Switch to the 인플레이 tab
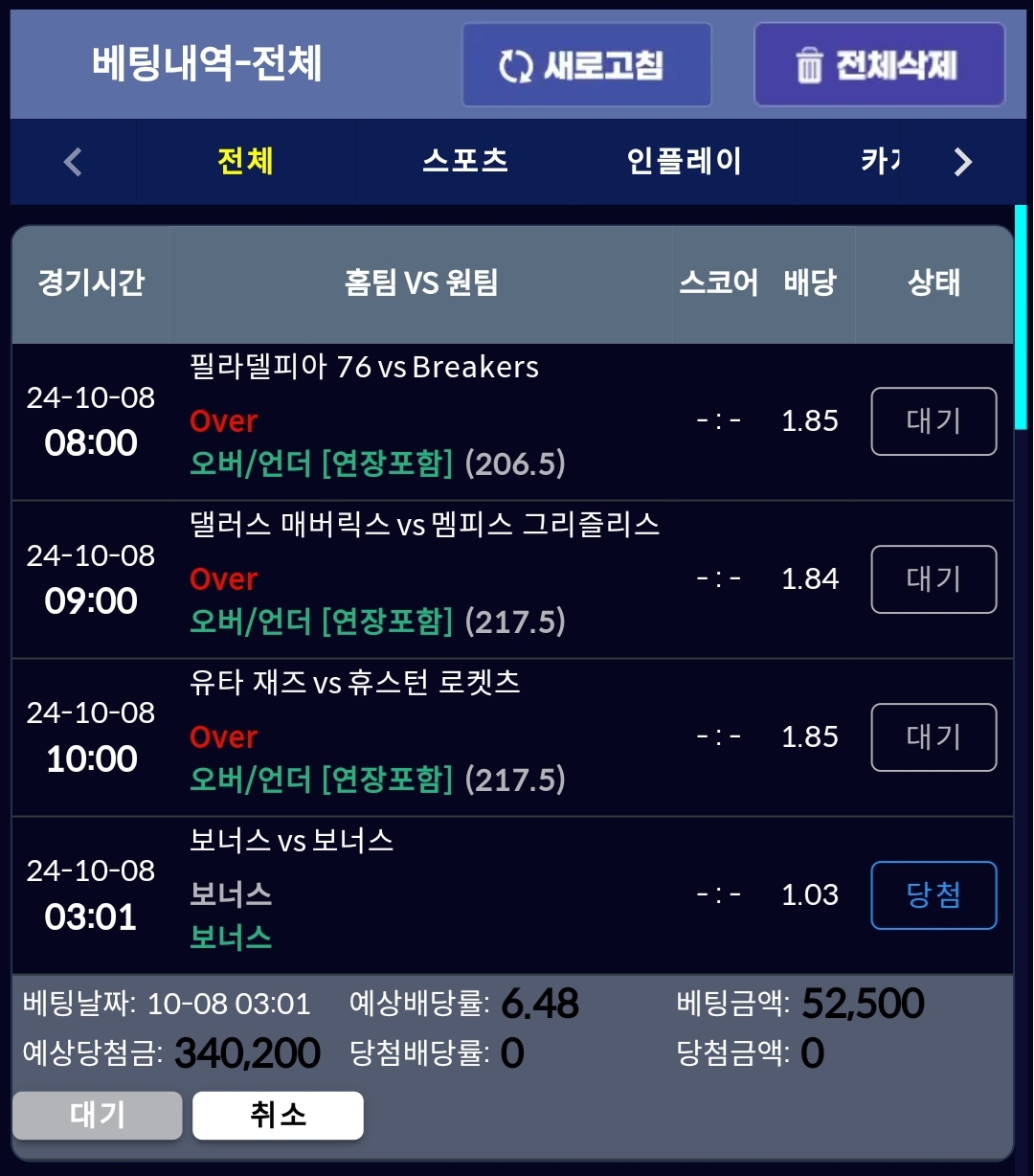The image size is (1034, 1176). point(684,161)
